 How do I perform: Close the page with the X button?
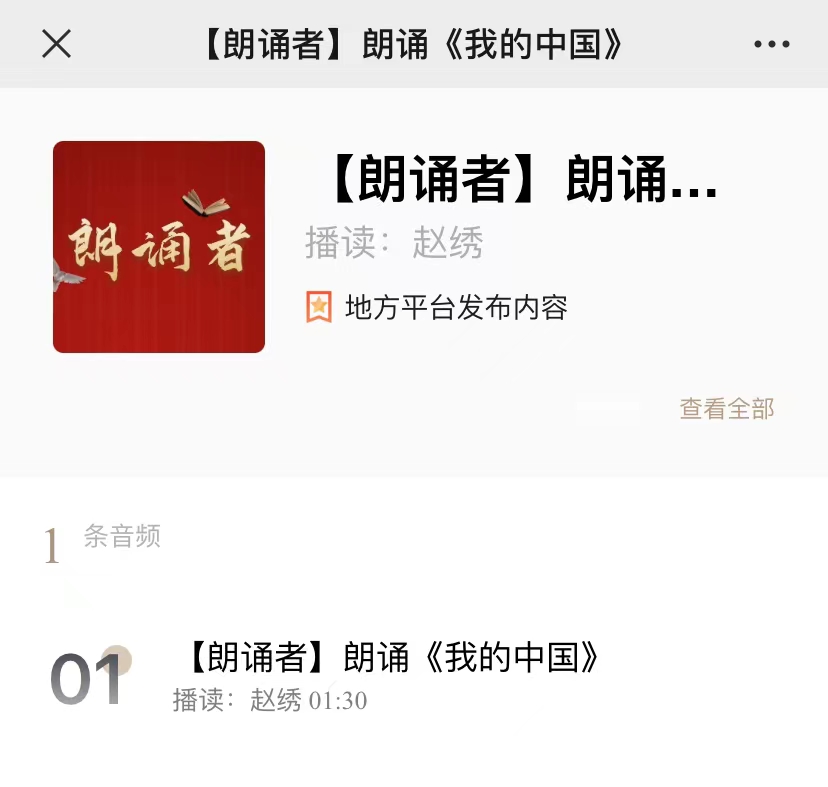56,43
